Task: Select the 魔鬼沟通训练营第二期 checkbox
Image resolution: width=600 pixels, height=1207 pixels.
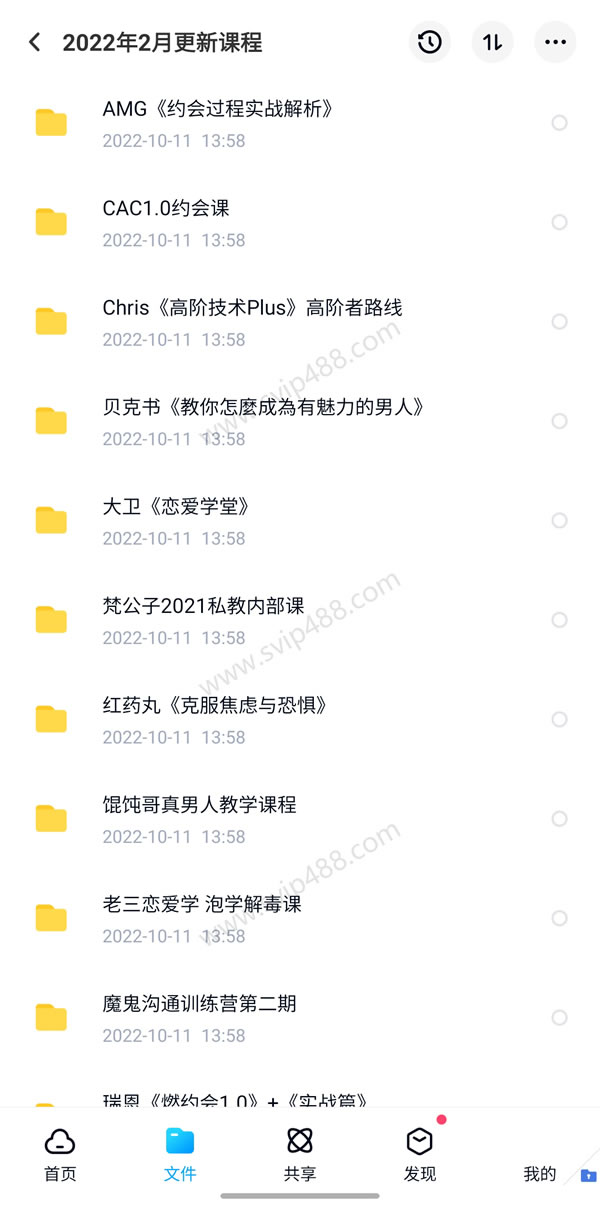Action: point(560,1017)
